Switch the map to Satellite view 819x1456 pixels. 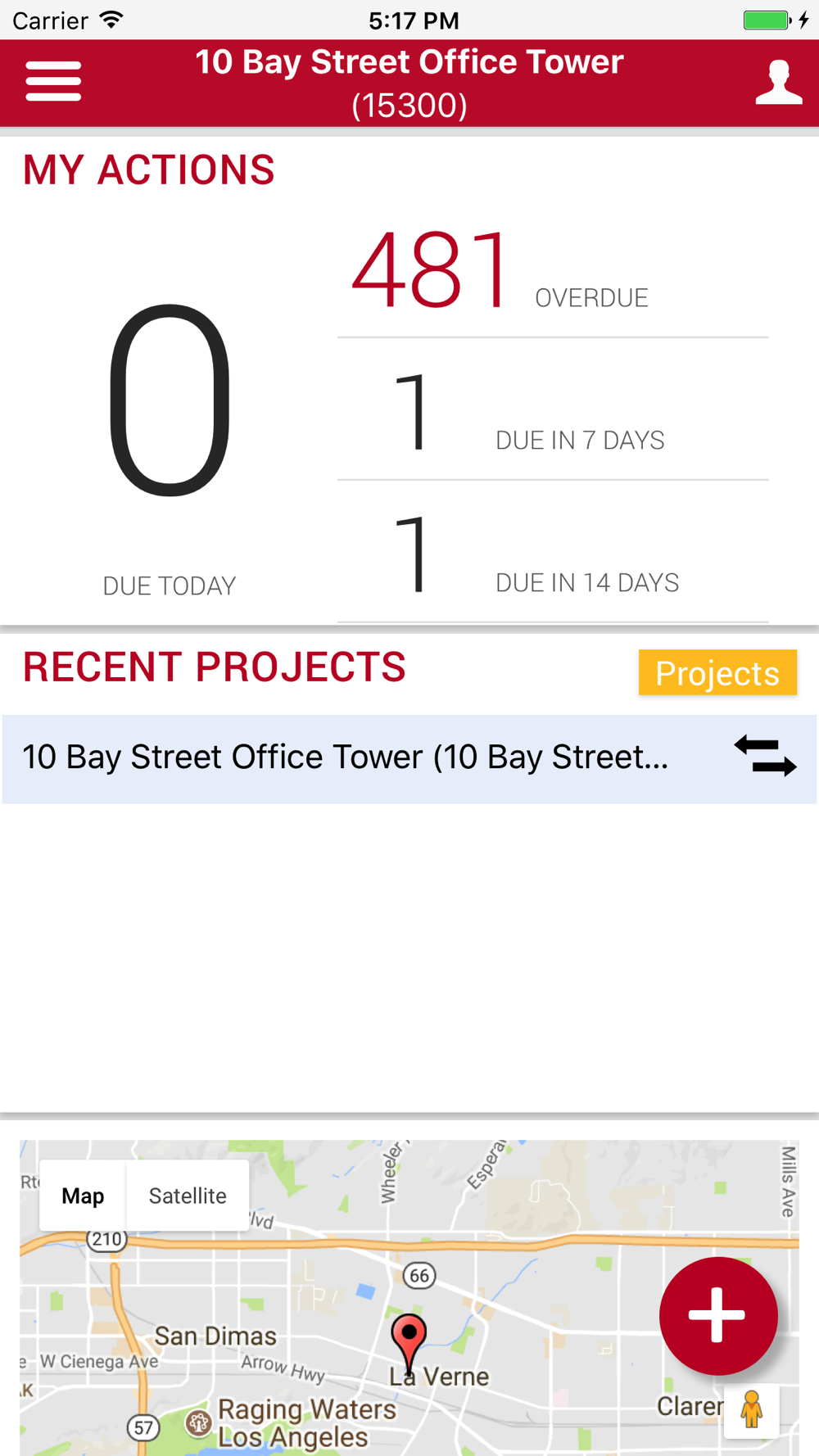click(188, 1196)
